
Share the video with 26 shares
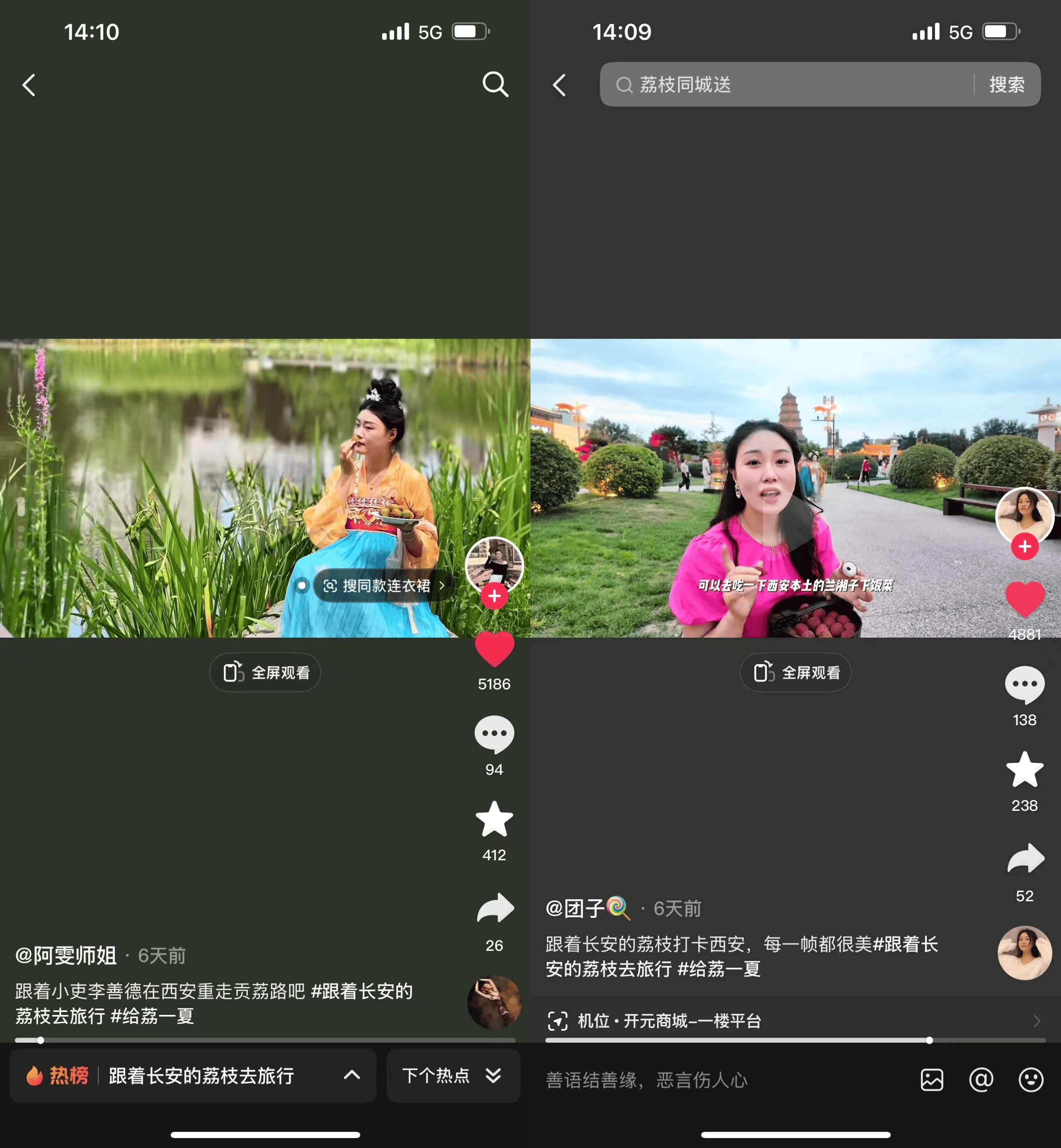click(x=494, y=908)
